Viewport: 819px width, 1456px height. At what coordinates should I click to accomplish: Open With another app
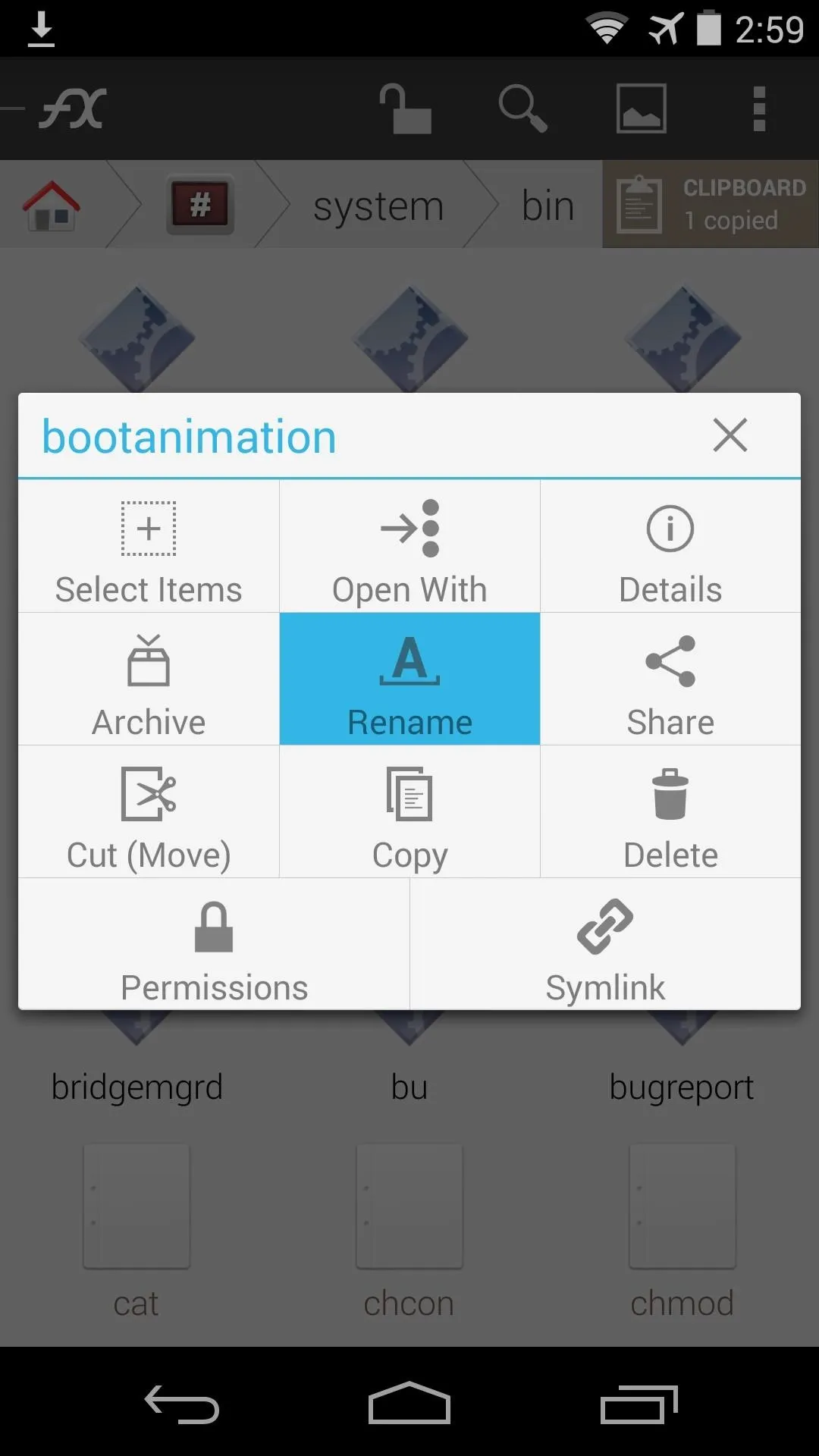click(x=409, y=546)
